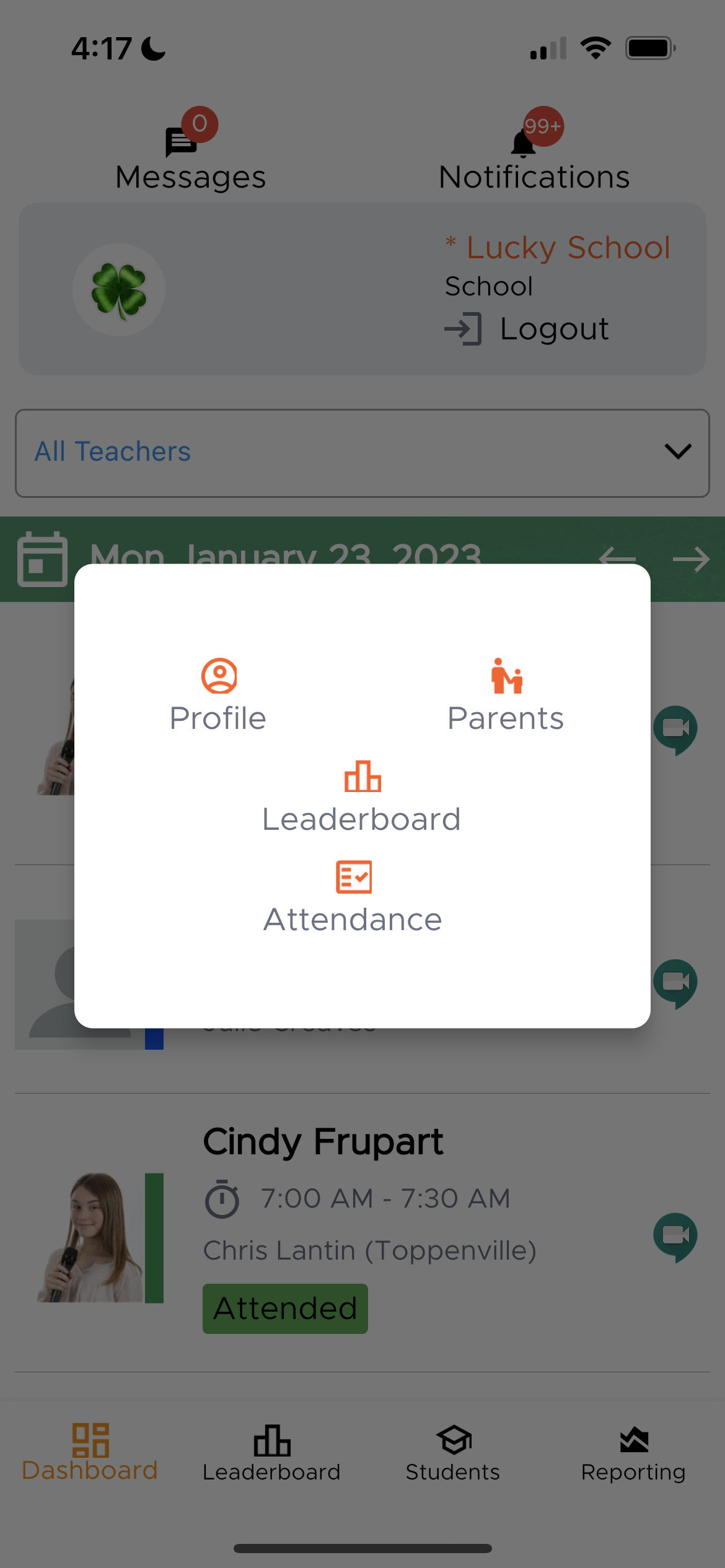Go to the next day
Viewport: 725px width, 1568px height.
[690, 559]
